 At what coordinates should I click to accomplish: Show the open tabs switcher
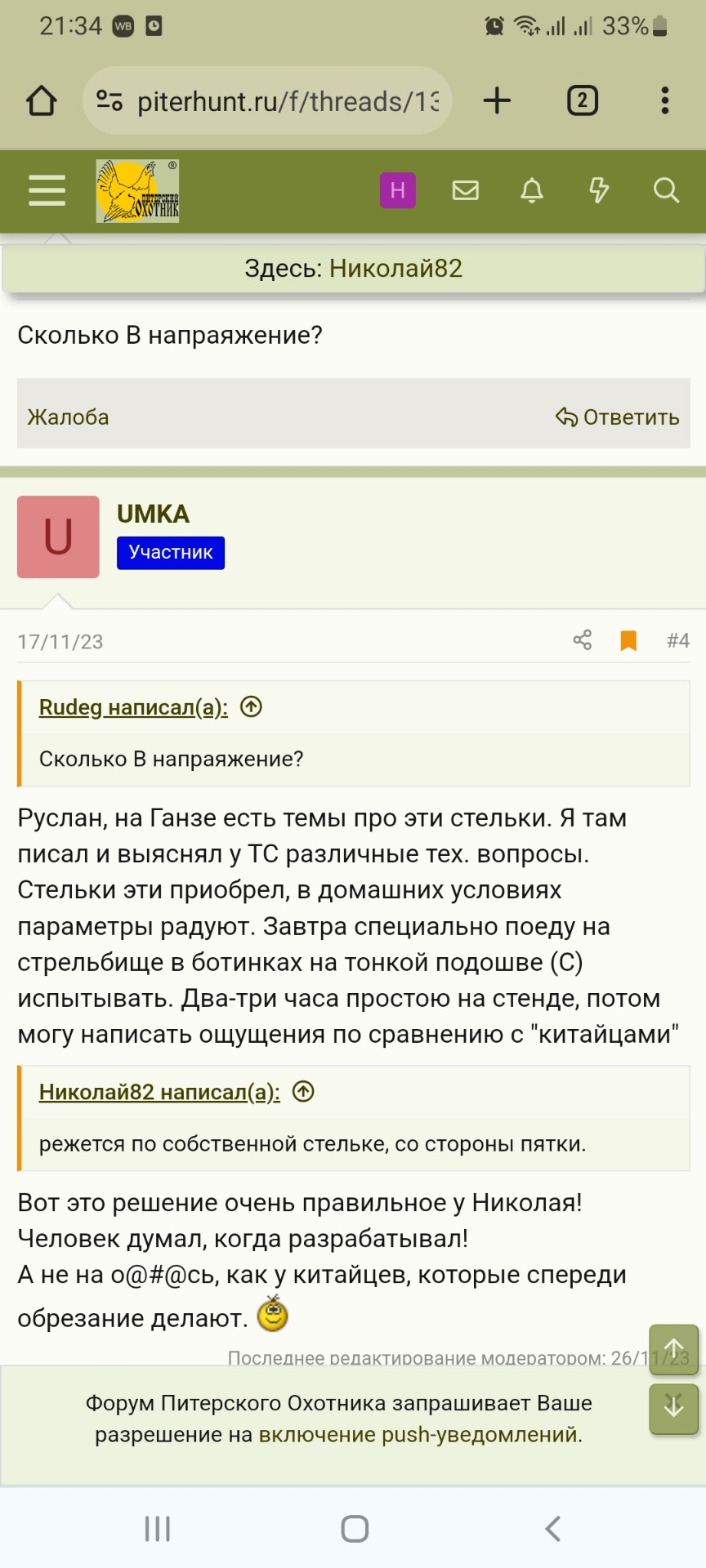(x=582, y=100)
